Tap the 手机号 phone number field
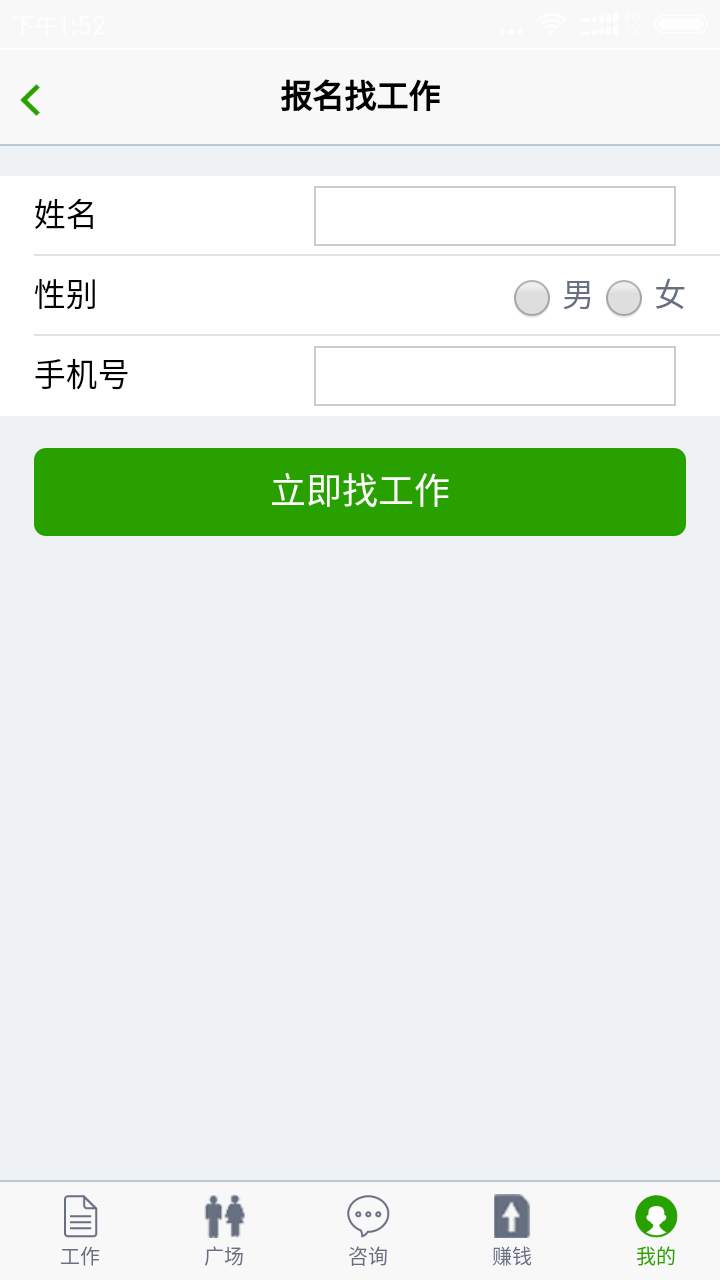720x1280 pixels. pos(494,376)
